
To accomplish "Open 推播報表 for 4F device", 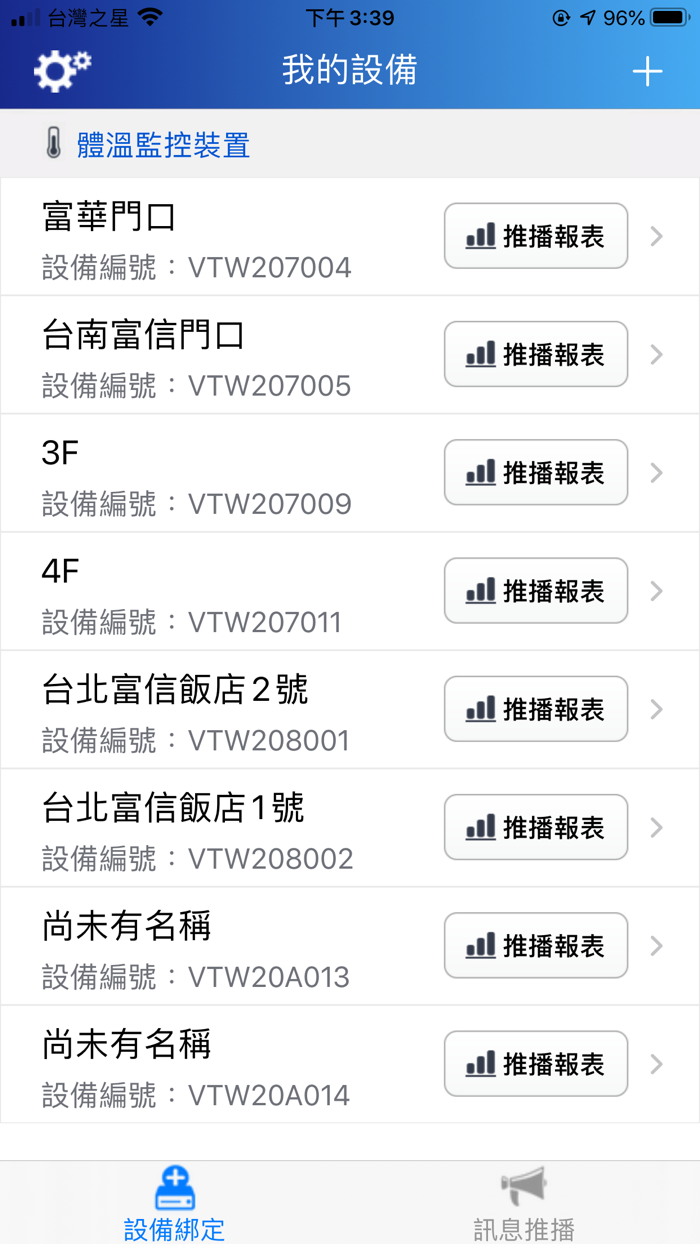I will [x=536, y=591].
